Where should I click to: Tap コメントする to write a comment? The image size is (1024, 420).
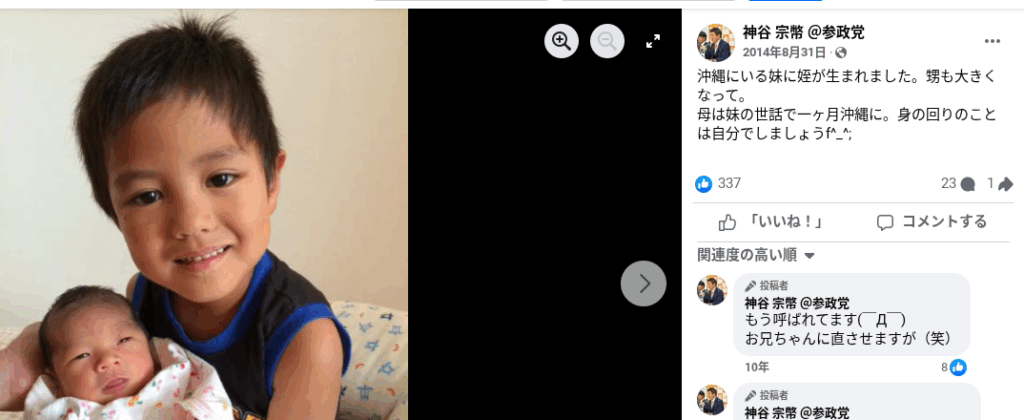tap(931, 222)
